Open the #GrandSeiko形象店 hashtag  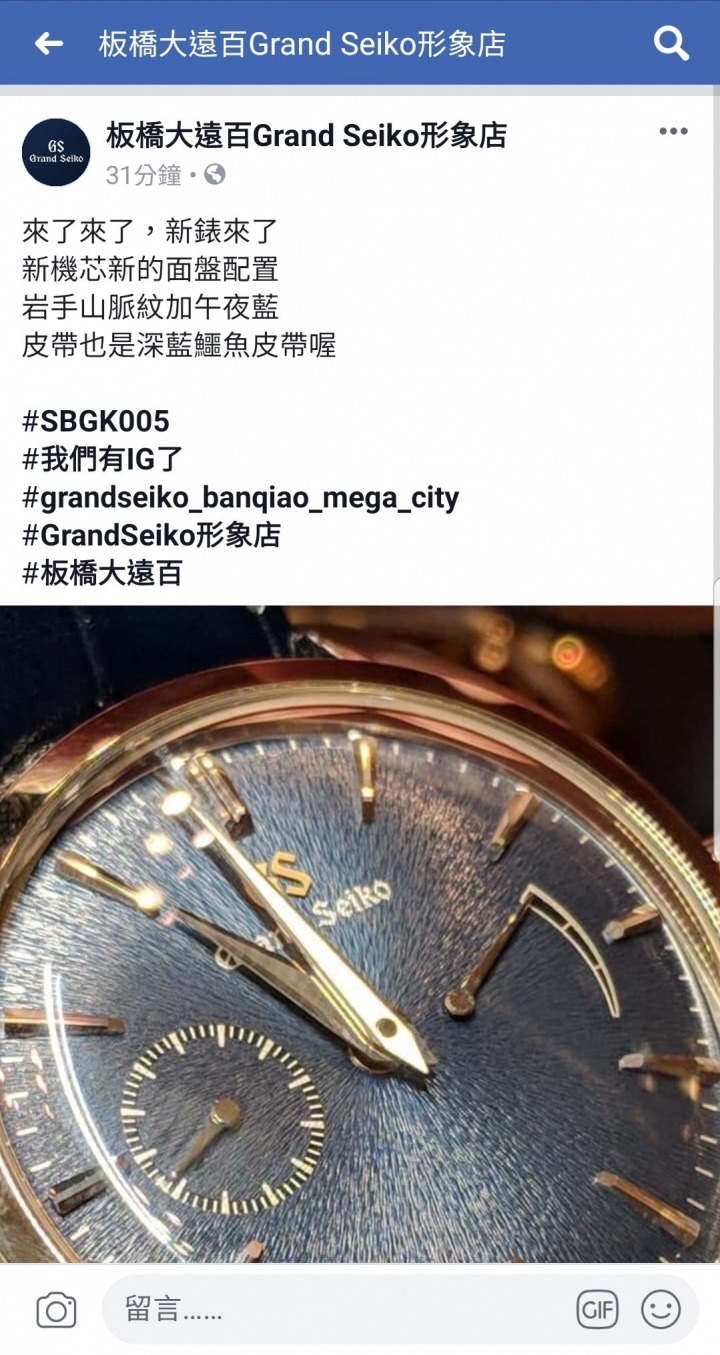[x=151, y=535]
